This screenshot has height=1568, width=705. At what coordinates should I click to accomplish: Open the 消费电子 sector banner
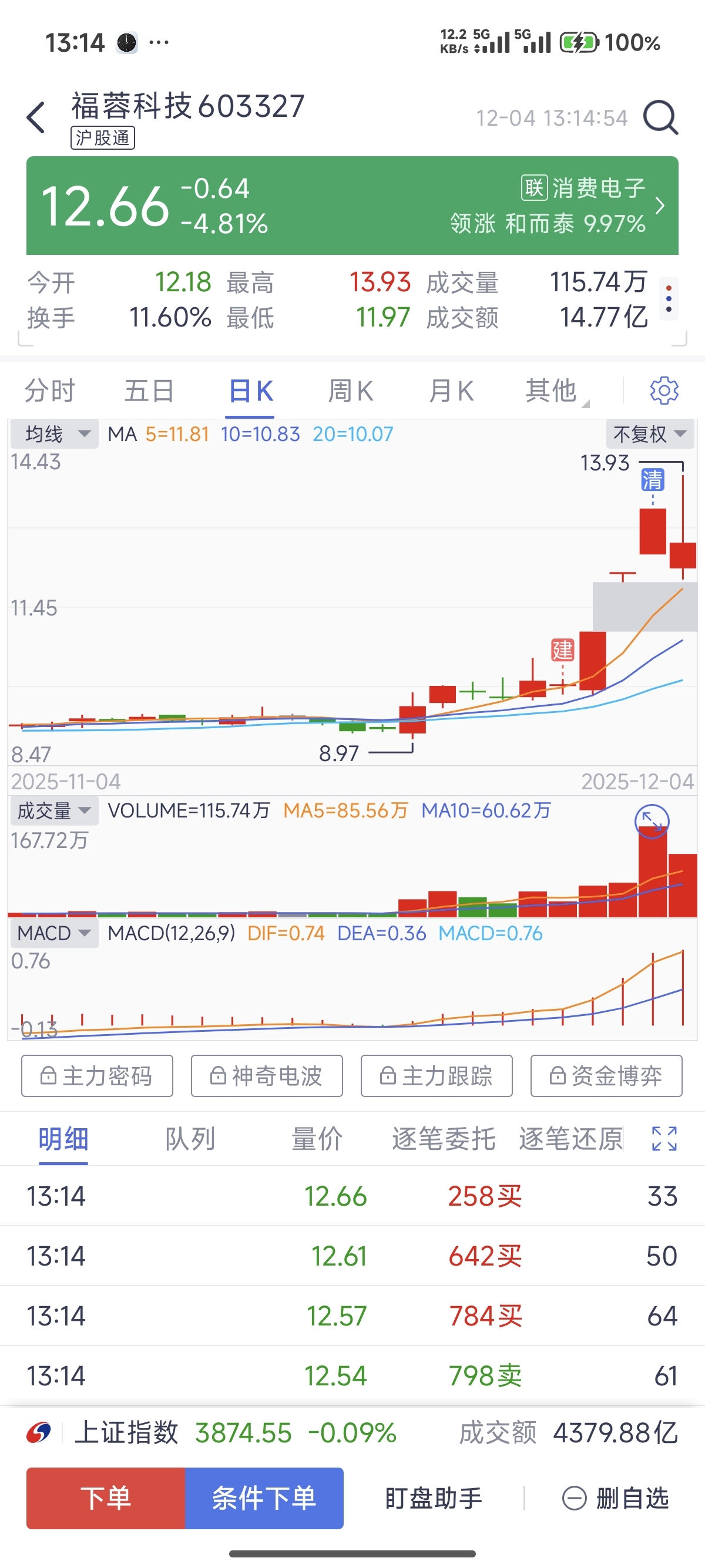click(x=585, y=206)
